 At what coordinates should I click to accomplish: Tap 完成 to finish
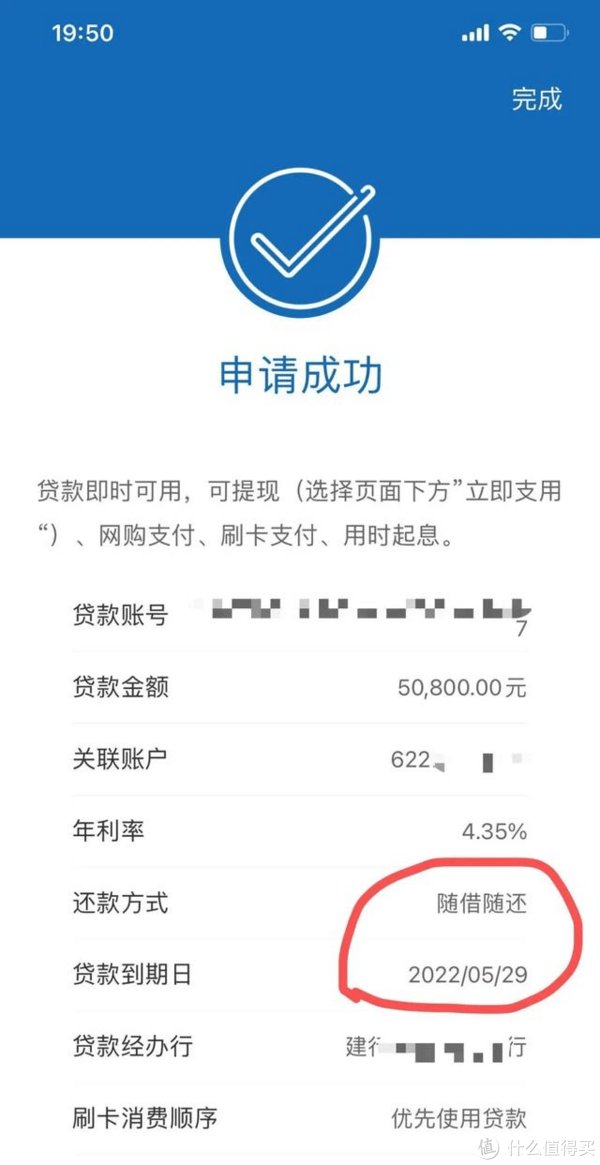pyautogui.click(x=537, y=99)
